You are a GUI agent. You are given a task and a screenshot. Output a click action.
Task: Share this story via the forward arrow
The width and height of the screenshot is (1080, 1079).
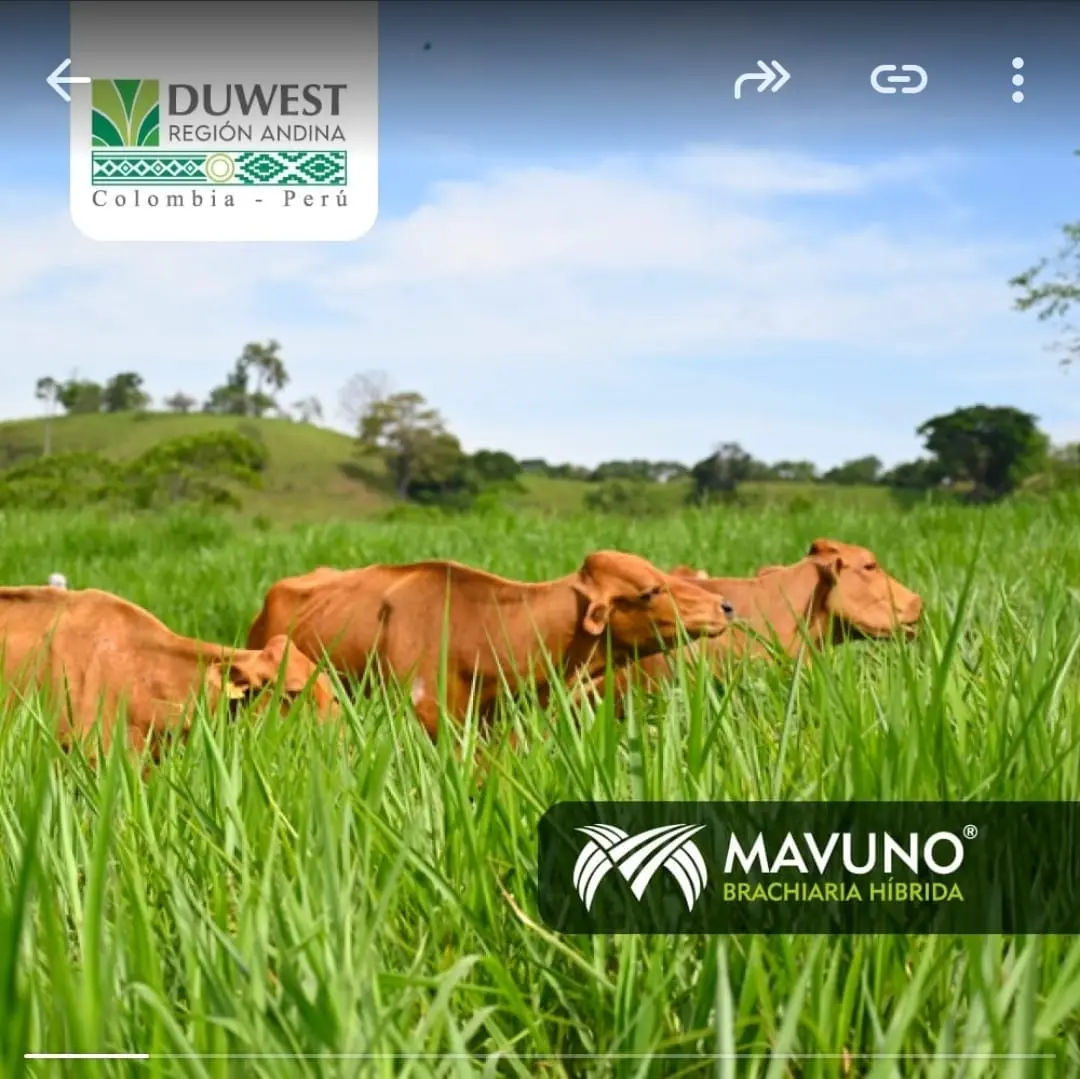pos(762,79)
